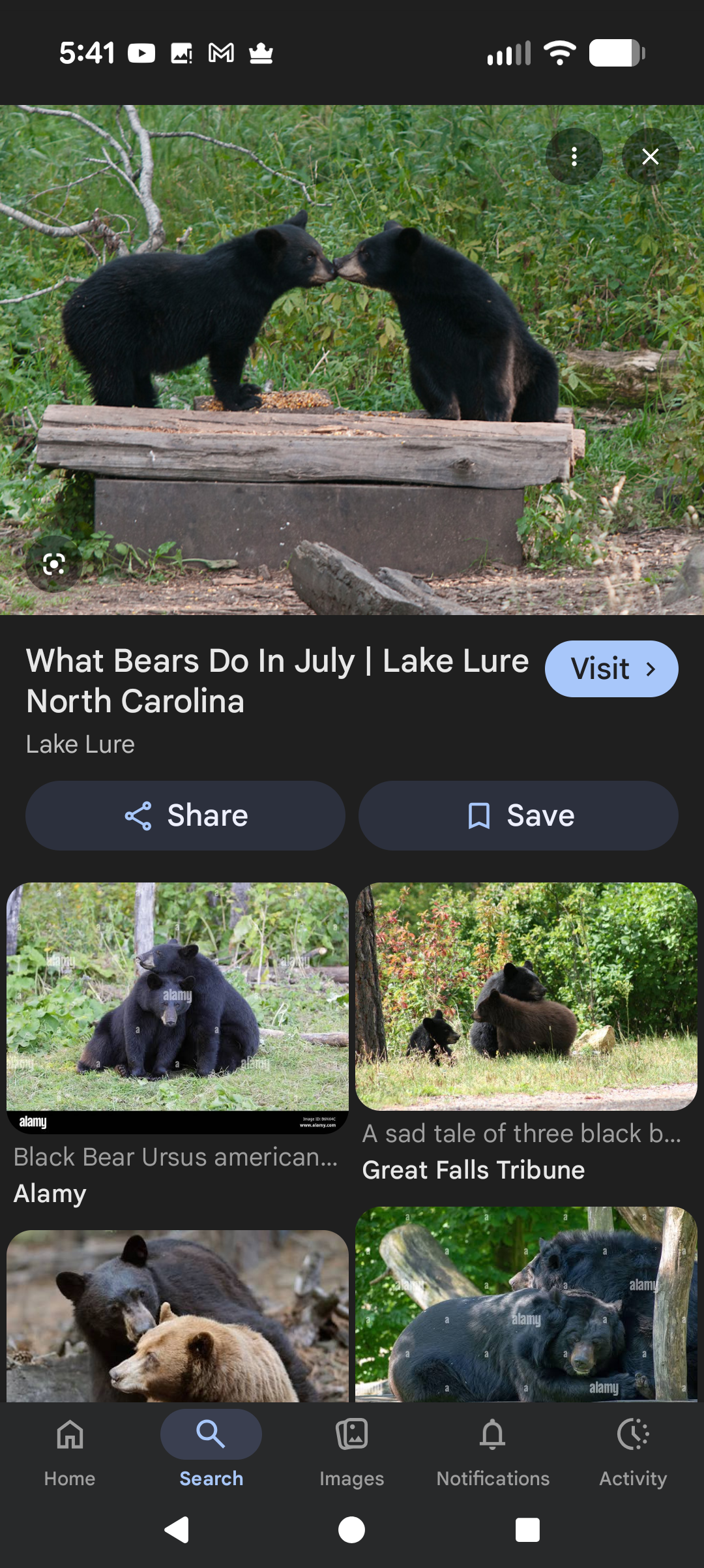Close the image viewer

click(650, 157)
